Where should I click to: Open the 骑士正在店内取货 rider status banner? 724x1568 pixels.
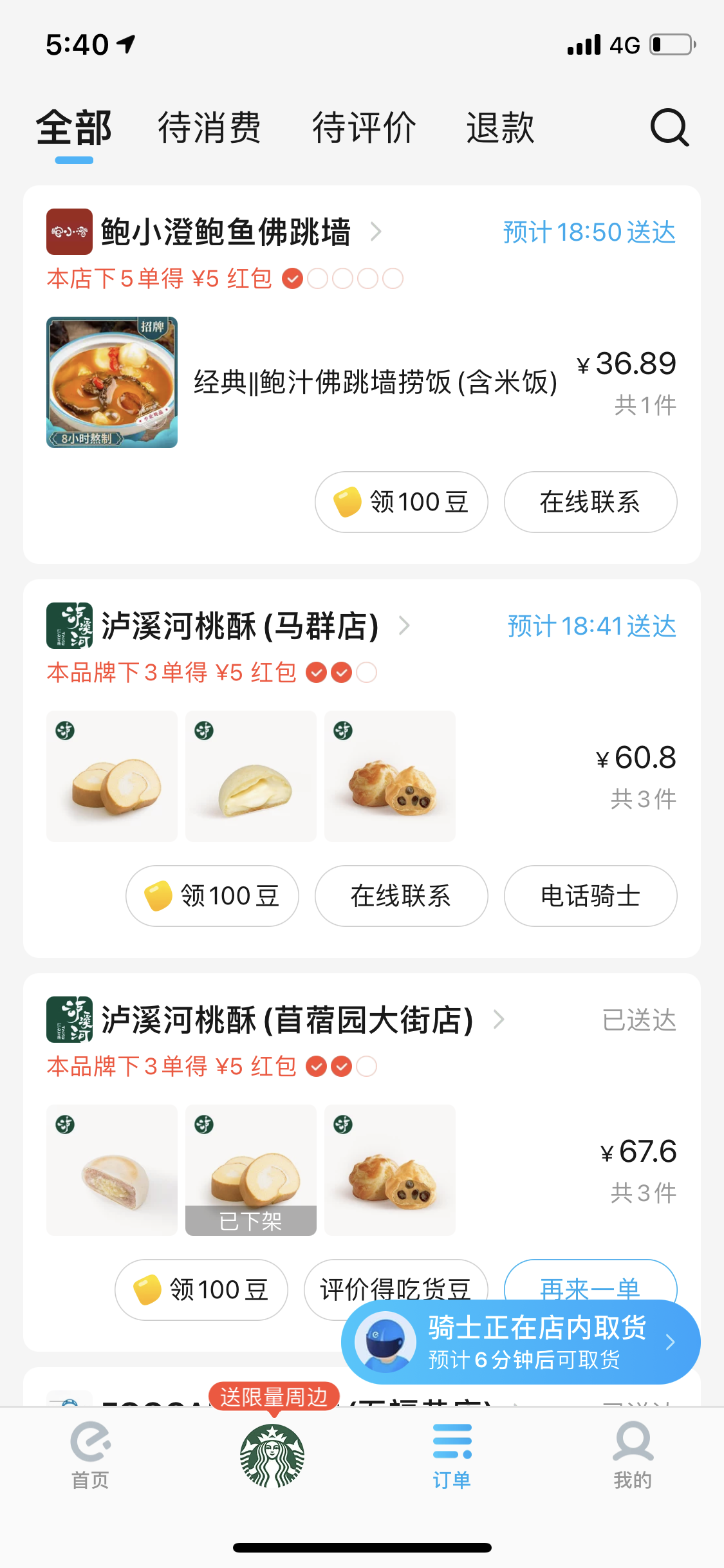click(521, 1342)
